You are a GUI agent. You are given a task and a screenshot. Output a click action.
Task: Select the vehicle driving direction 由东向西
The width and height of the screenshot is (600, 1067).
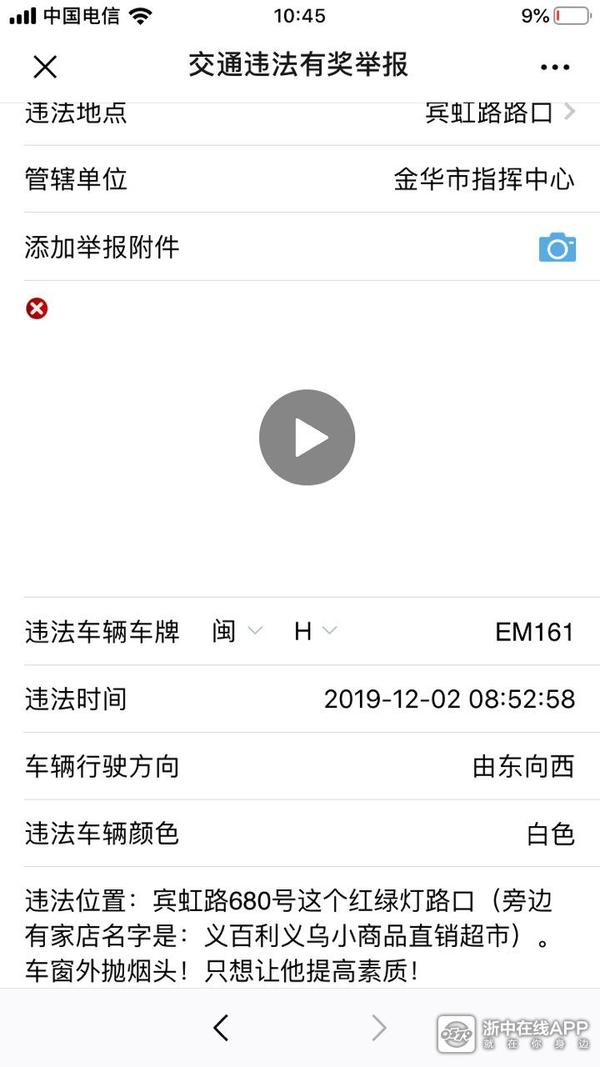tap(523, 767)
